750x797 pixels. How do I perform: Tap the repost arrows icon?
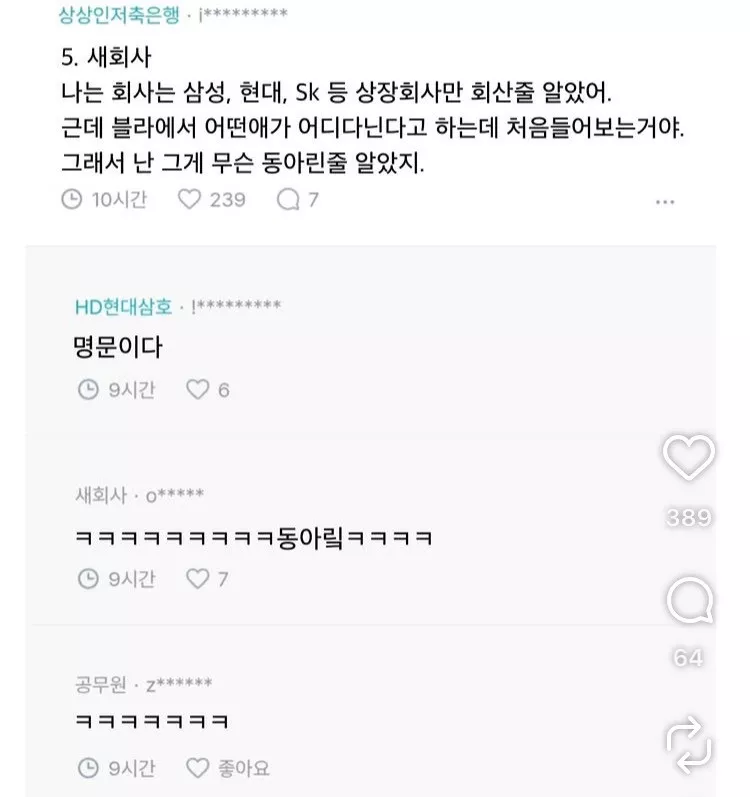click(689, 742)
